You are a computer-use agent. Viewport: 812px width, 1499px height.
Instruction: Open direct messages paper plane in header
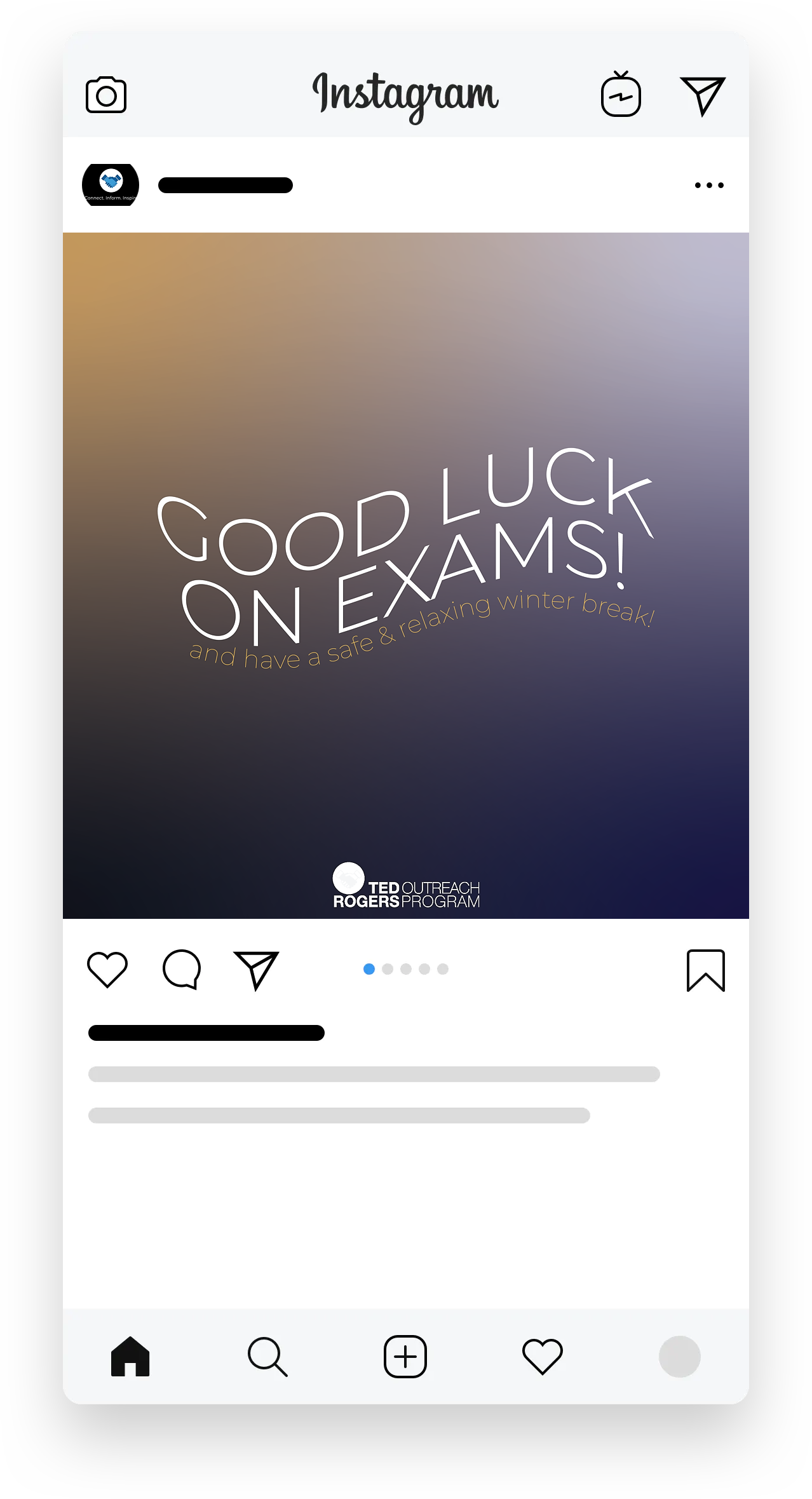click(702, 96)
